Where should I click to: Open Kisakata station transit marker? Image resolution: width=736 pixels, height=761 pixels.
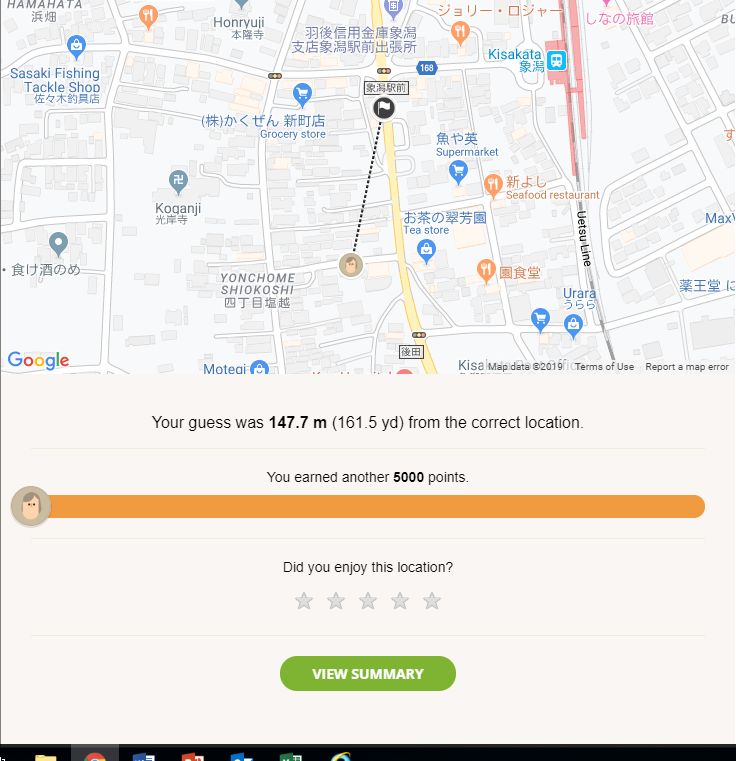(557, 60)
